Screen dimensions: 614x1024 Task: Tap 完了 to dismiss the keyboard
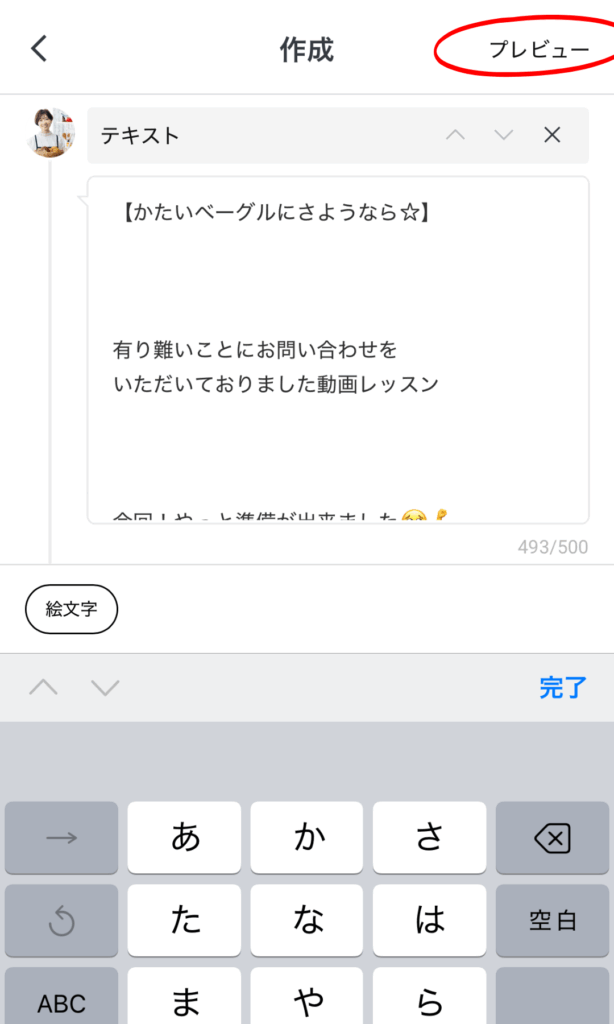pos(563,688)
